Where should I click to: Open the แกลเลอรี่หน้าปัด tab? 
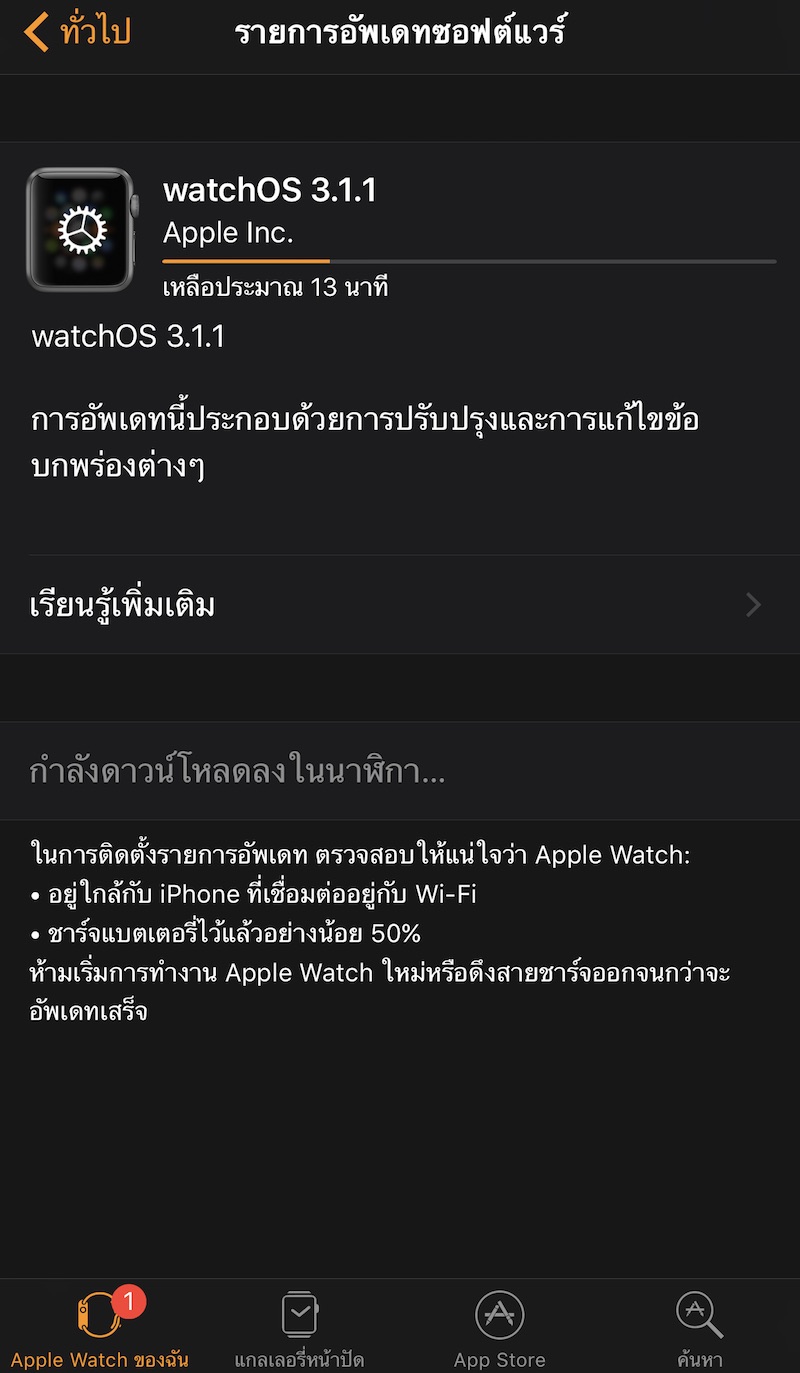click(299, 1328)
